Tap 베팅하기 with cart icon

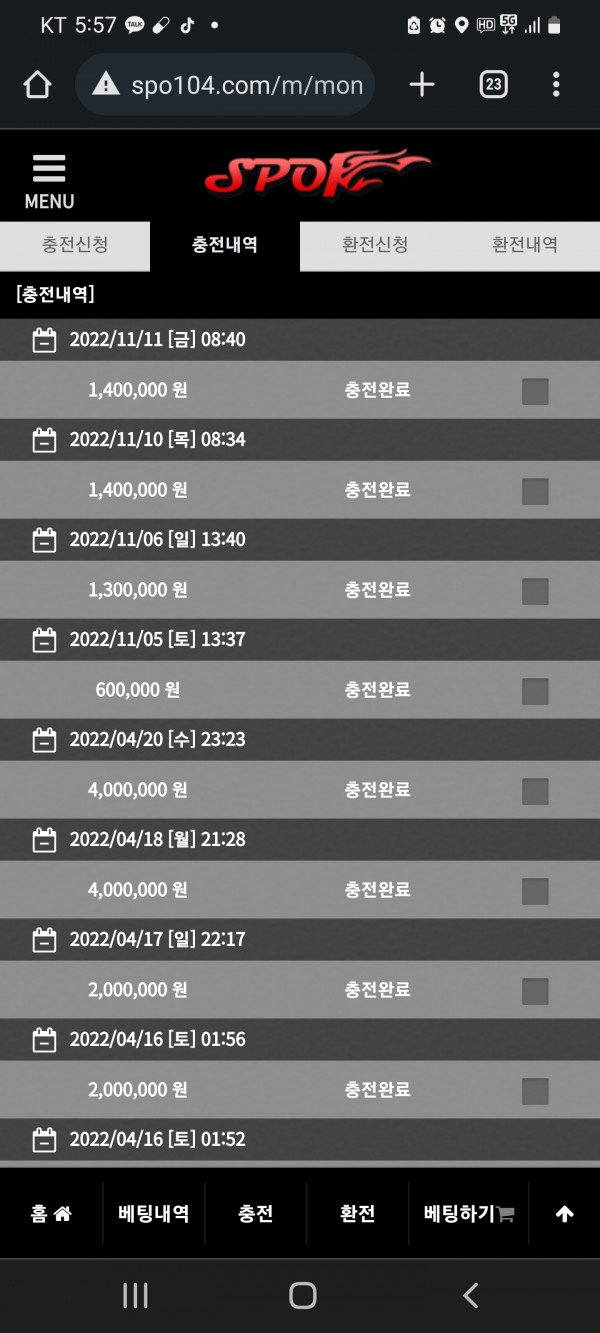(x=468, y=1214)
